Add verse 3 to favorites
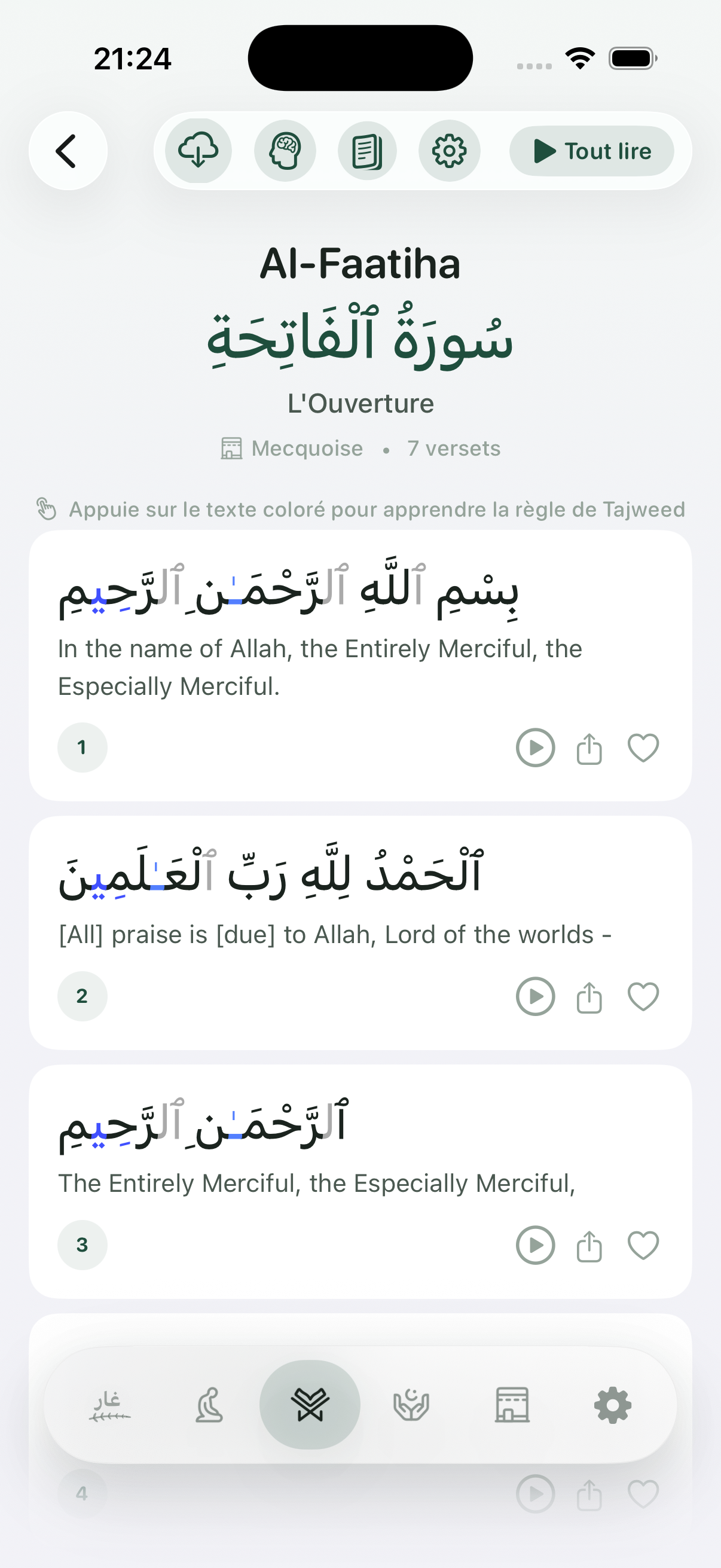 click(x=643, y=1245)
